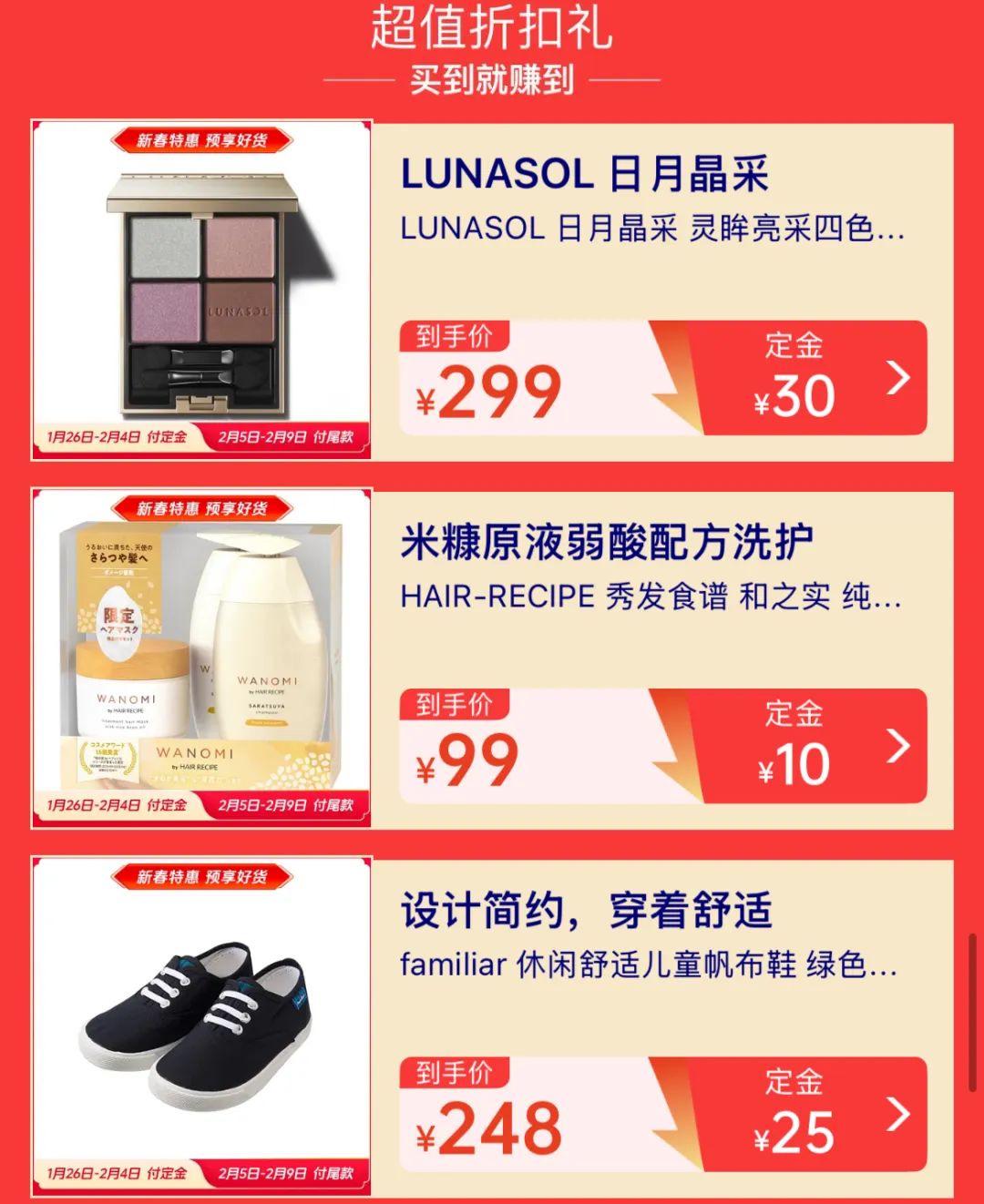Open the LUNASOL eyeshadow palette product image
Viewport: 984px width, 1204px height.
point(201,291)
